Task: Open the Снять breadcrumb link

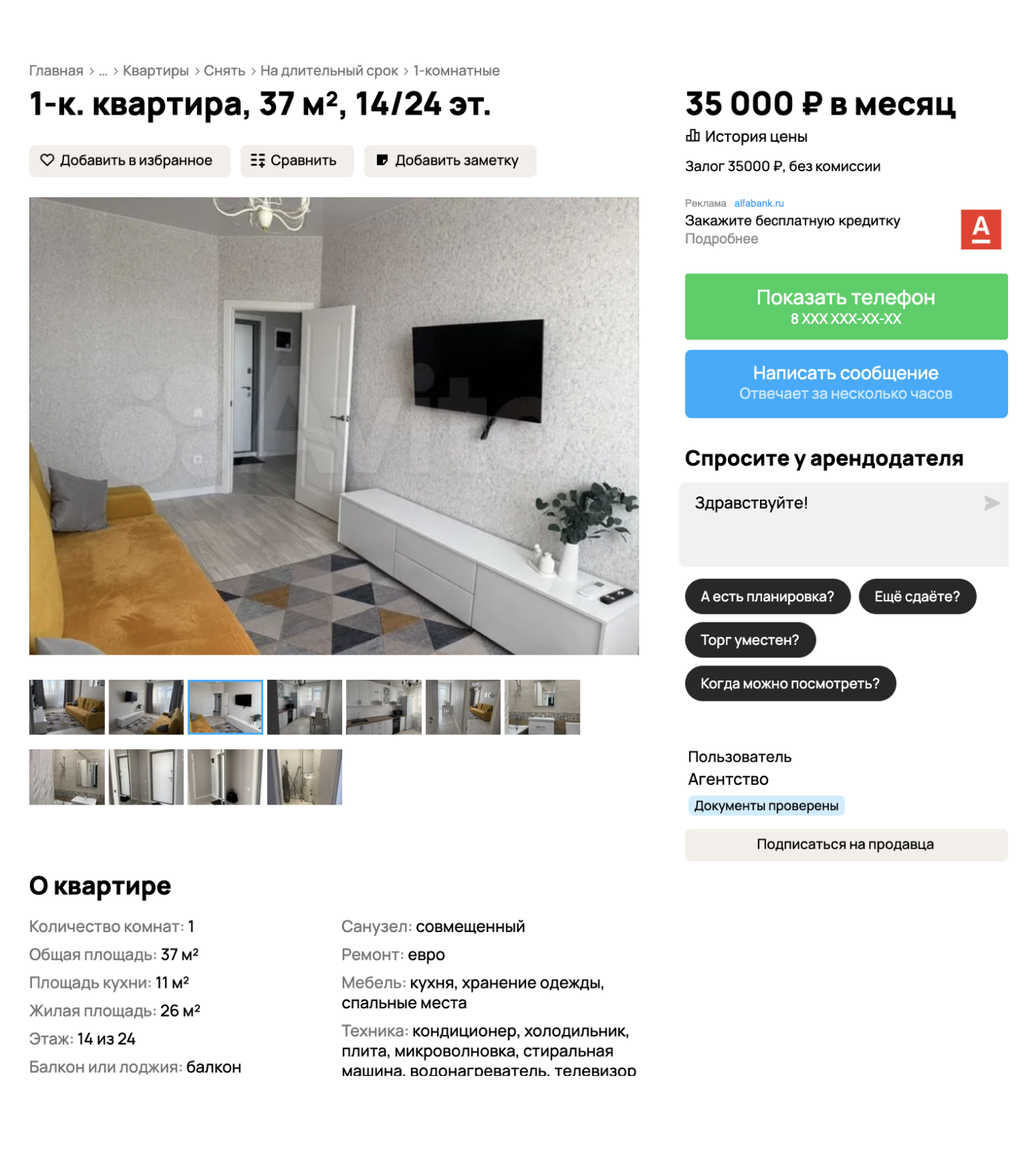Action: pos(224,71)
